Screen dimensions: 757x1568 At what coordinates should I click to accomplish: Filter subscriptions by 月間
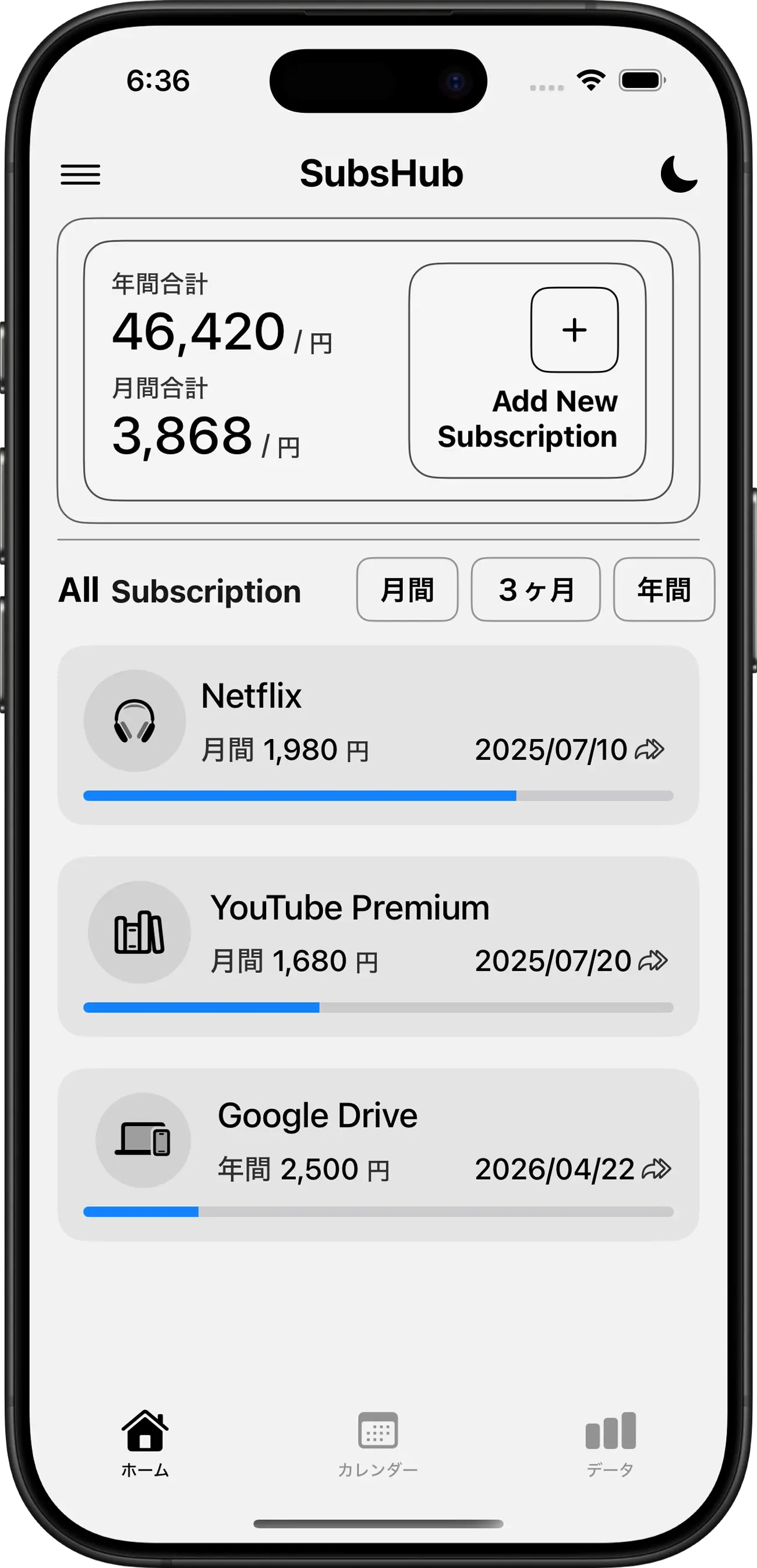point(407,589)
